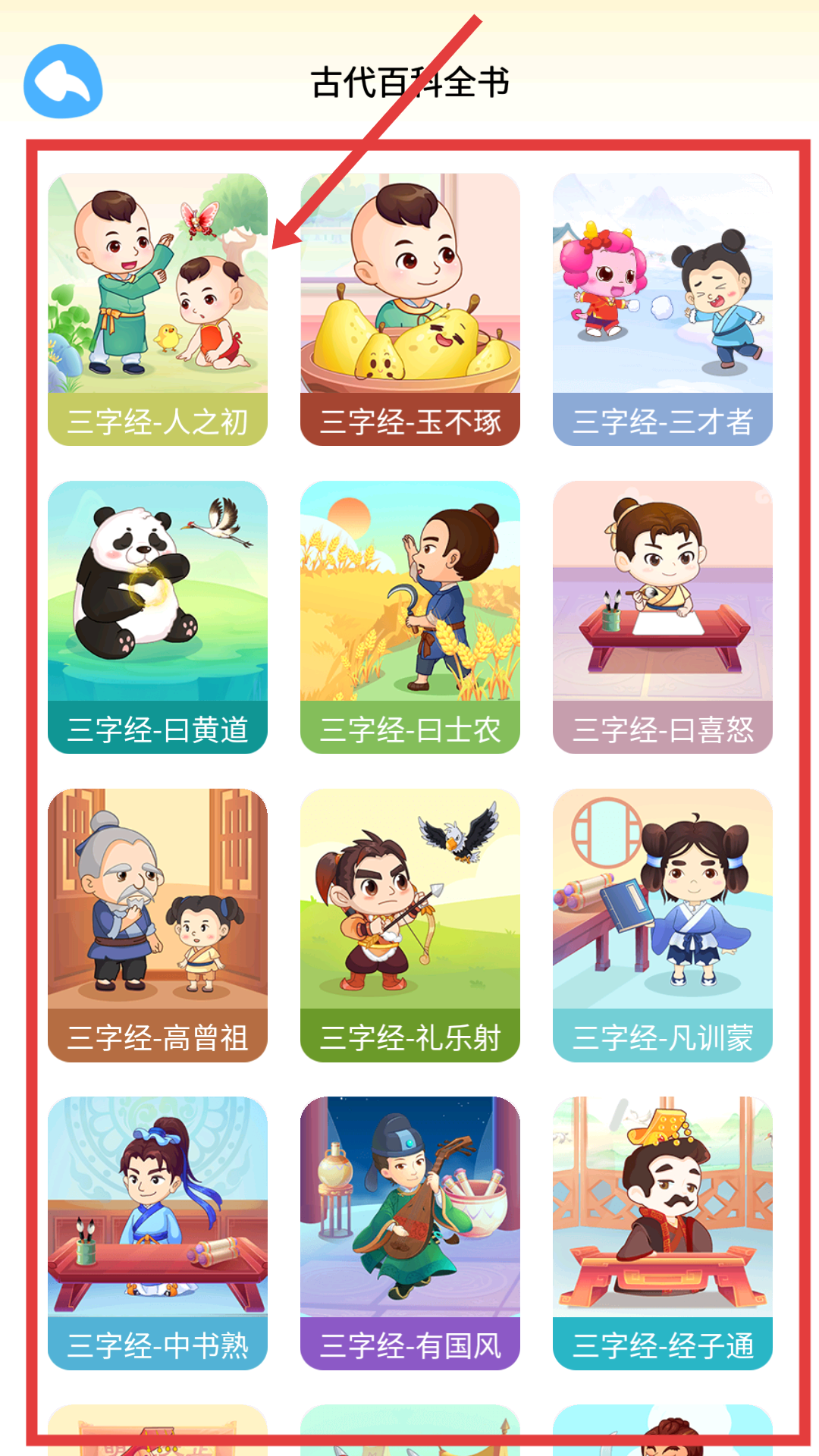This screenshot has width=819, height=1456.
Task: View the 三字经-高曾祖 card
Action: [x=158, y=925]
